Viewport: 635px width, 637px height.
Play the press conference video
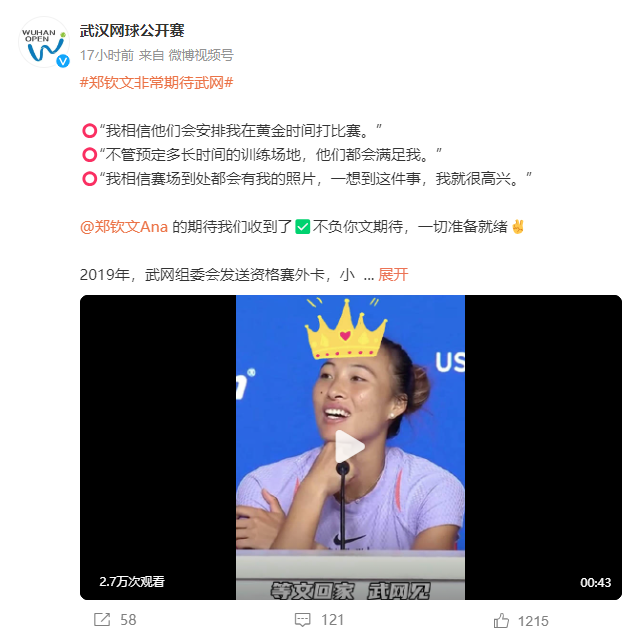pyautogui.click(x=350, y=447)
